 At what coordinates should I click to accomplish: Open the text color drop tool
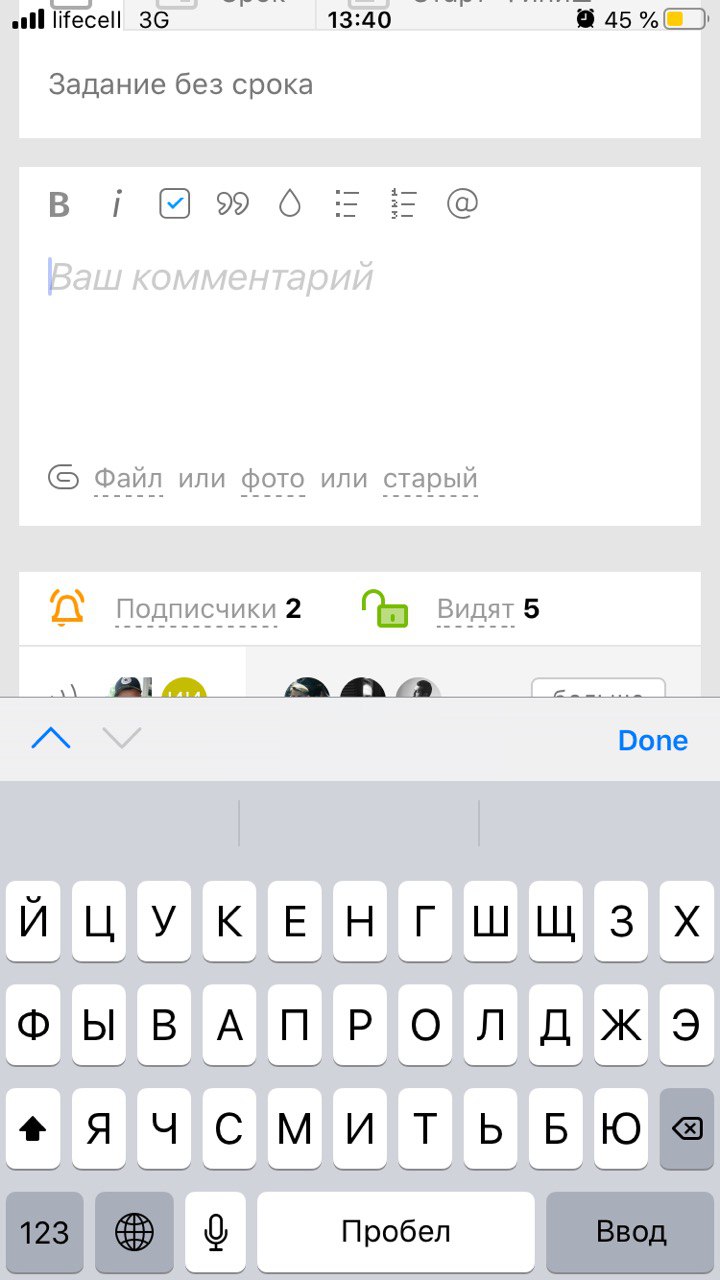[290, 204]
